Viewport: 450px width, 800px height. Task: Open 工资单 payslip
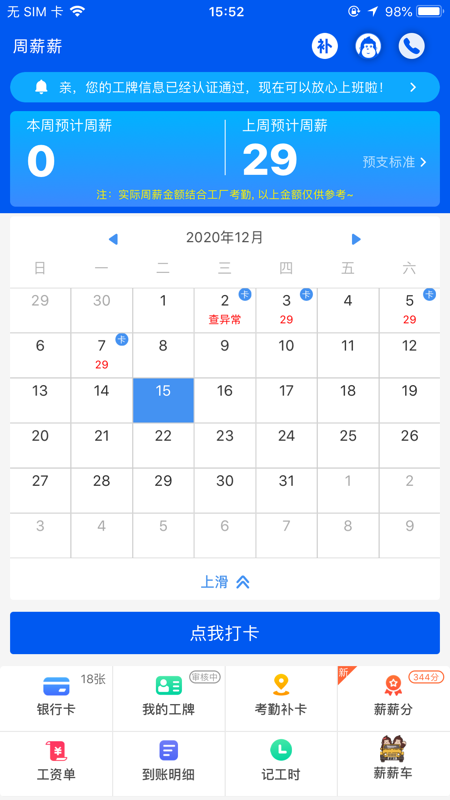[x=56, y=763]
